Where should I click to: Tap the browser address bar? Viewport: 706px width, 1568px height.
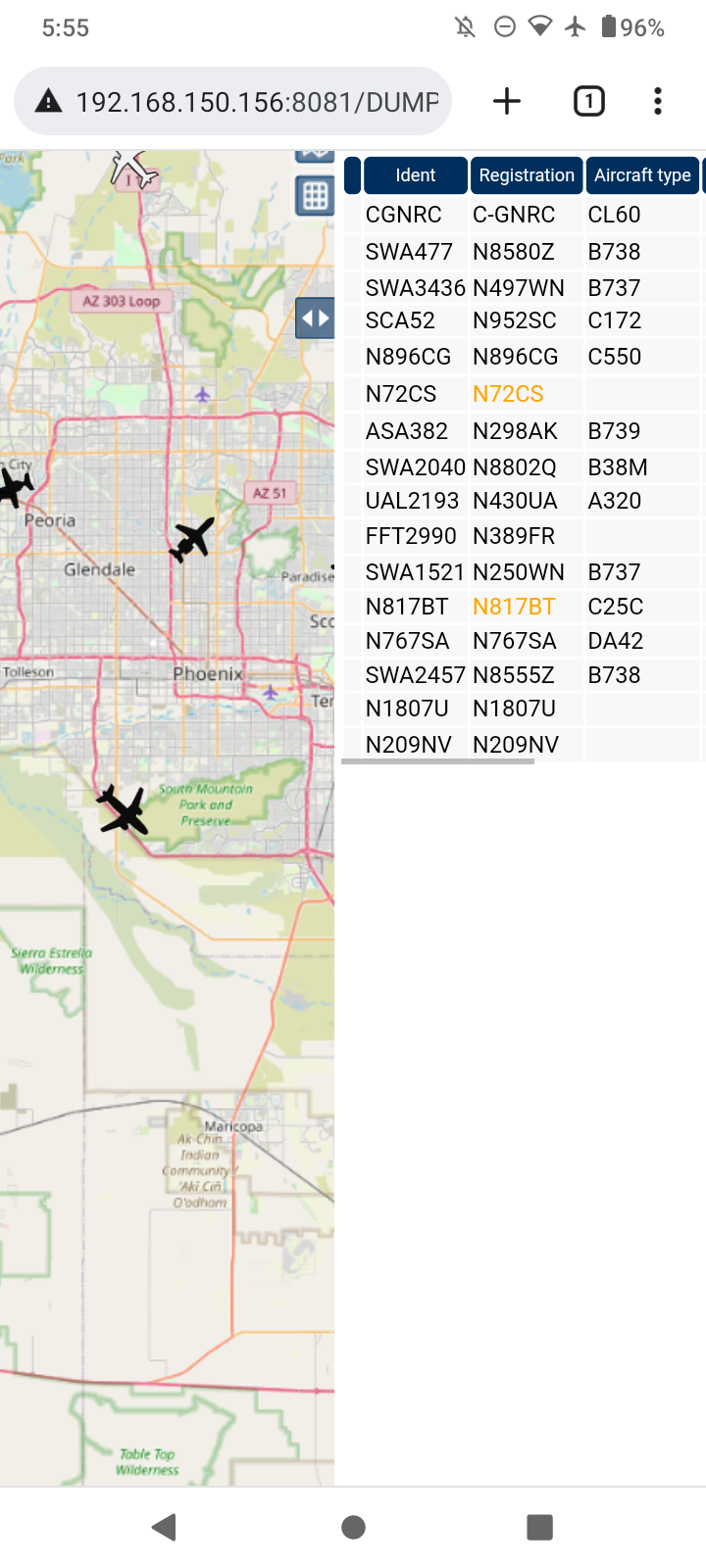pos(232,101)
